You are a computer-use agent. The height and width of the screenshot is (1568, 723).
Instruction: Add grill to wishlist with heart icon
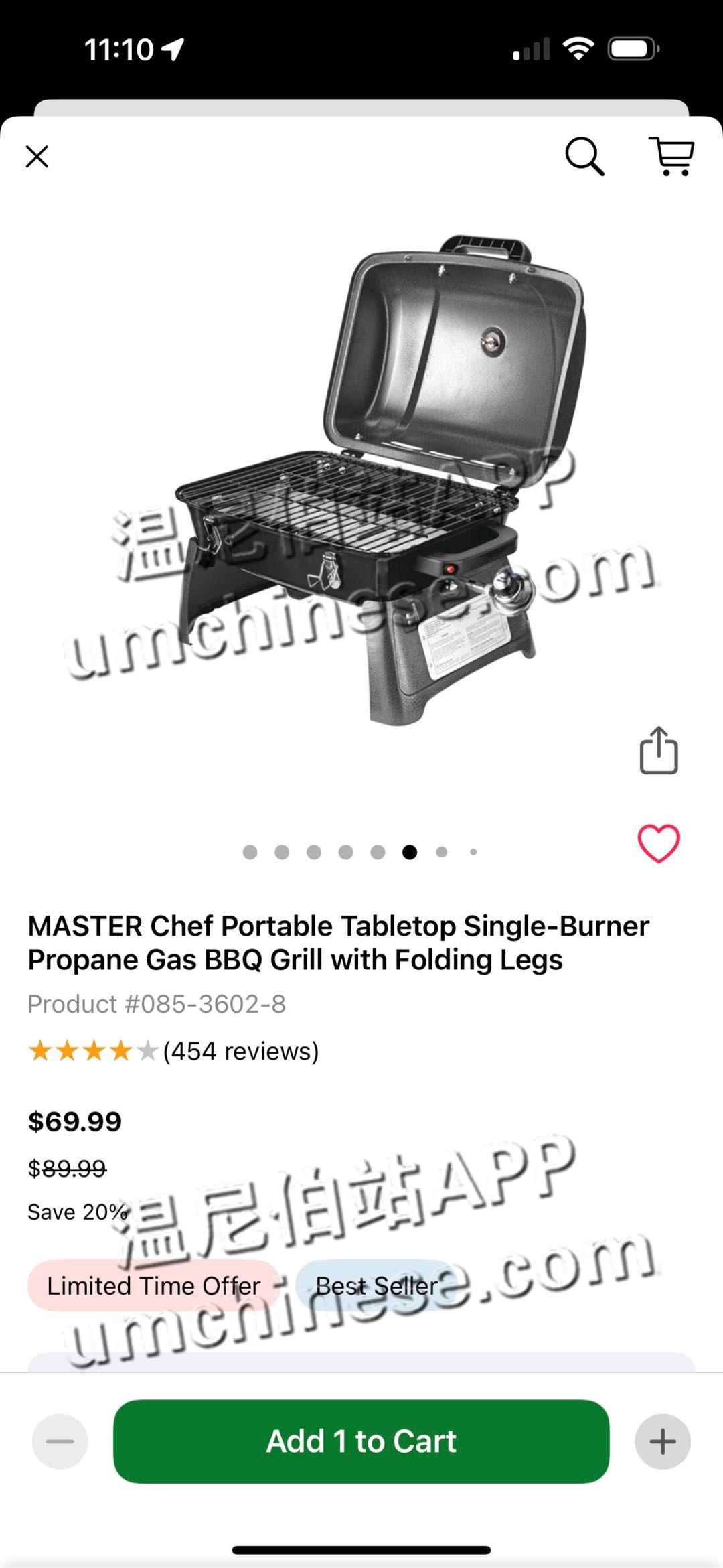tap(659, 843)
